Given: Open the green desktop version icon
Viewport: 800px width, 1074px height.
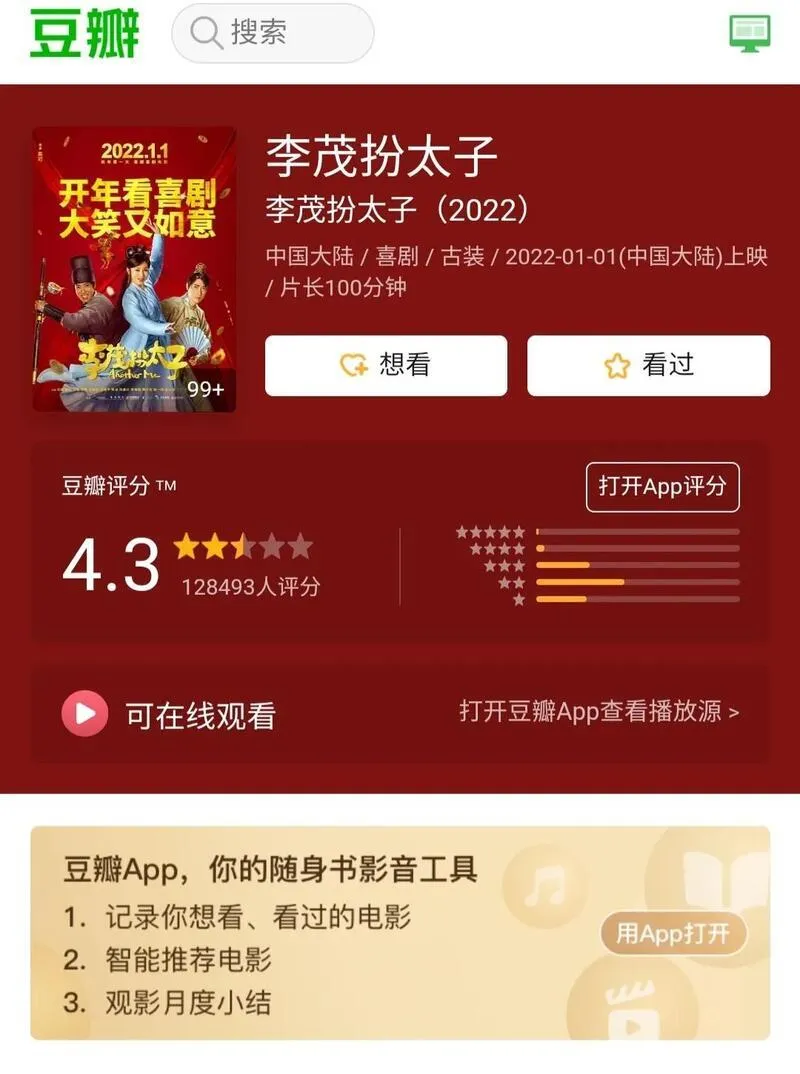Looking at the screenshot, I should (750, 33).
